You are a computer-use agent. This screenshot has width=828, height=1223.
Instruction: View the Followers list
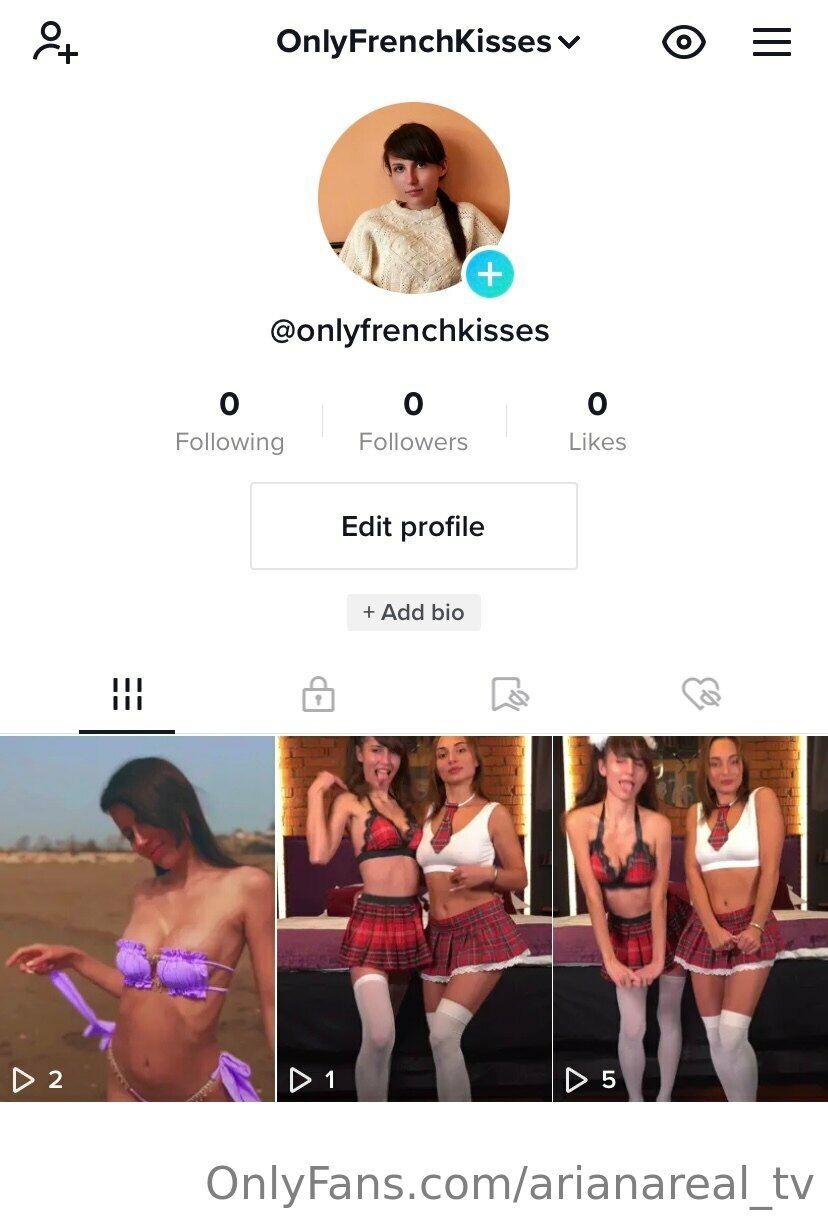(x=413, y=421)
